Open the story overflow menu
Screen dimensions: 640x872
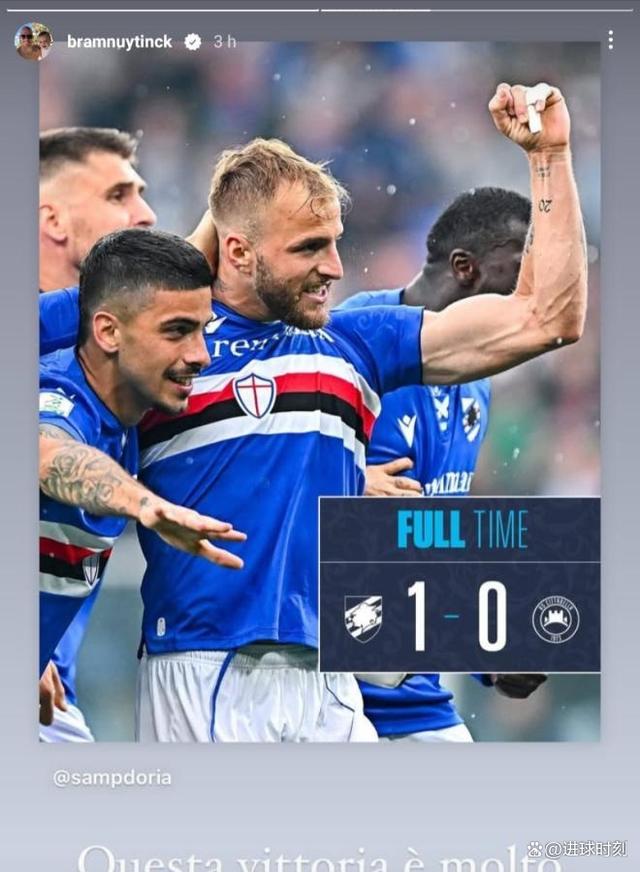[610, 40]
